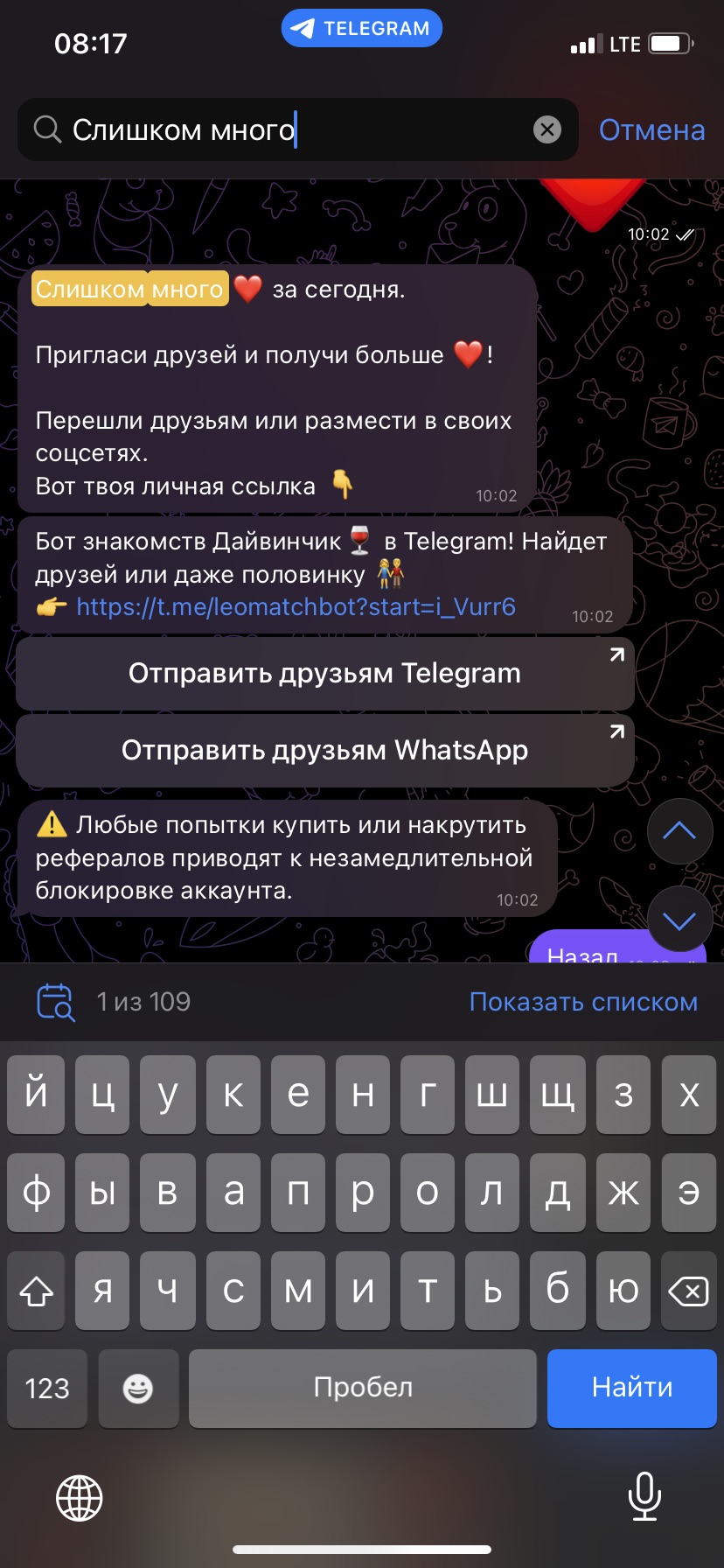Tap the Найти key on keyboard
The width and height of the screenshot is (724, 1568).
(631, 1388)
